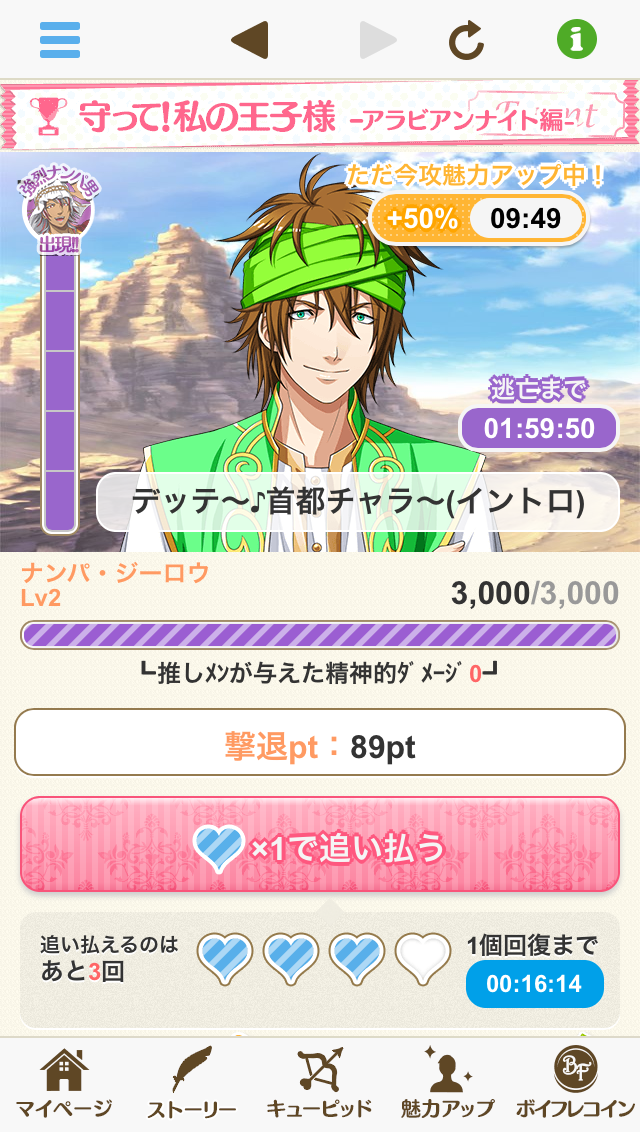The image size is (640, 1136).
Task: Go back with the left arrow
Action: 249,40
